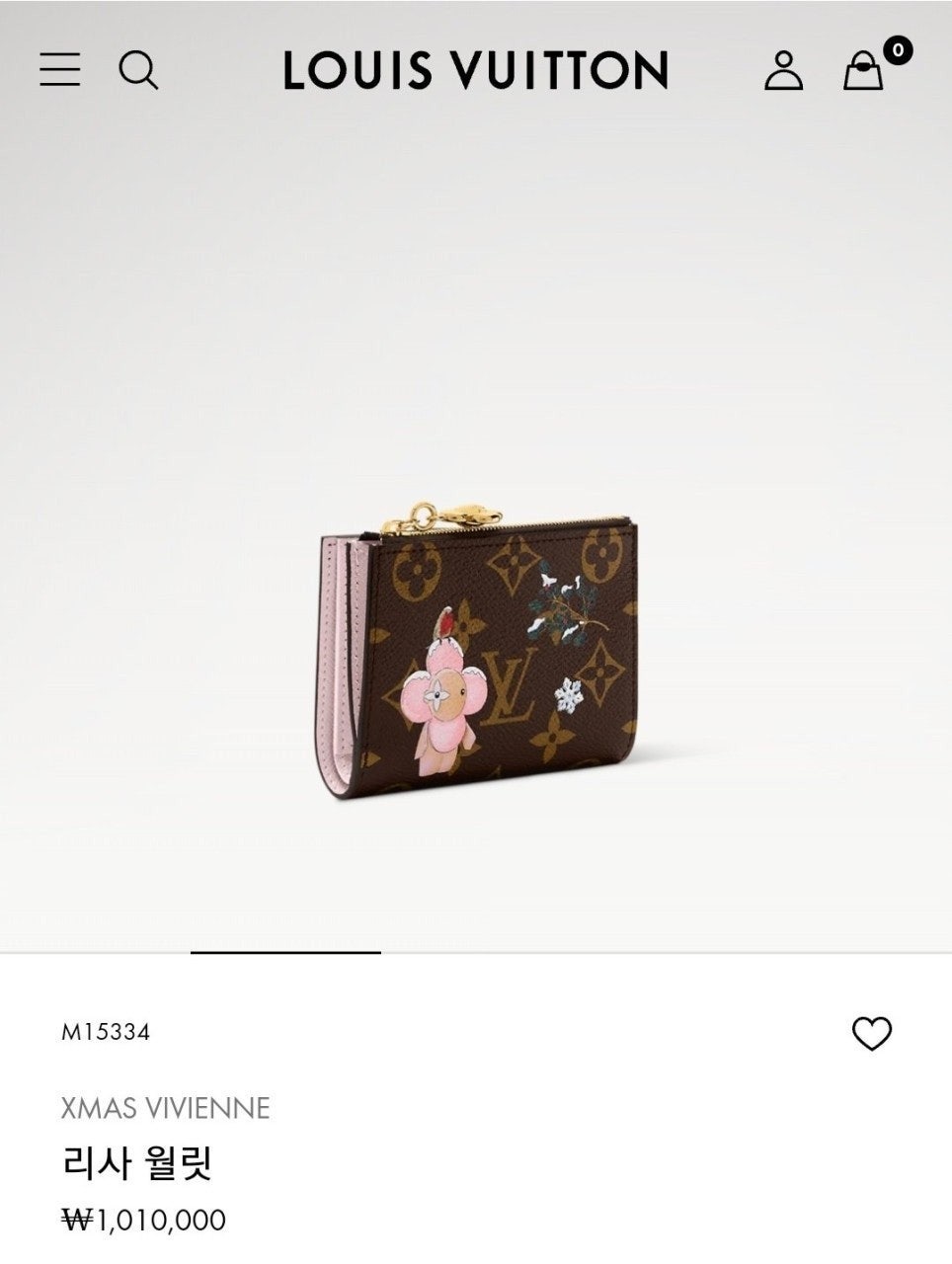Open the hamburger menu

[x=59, y=69]
